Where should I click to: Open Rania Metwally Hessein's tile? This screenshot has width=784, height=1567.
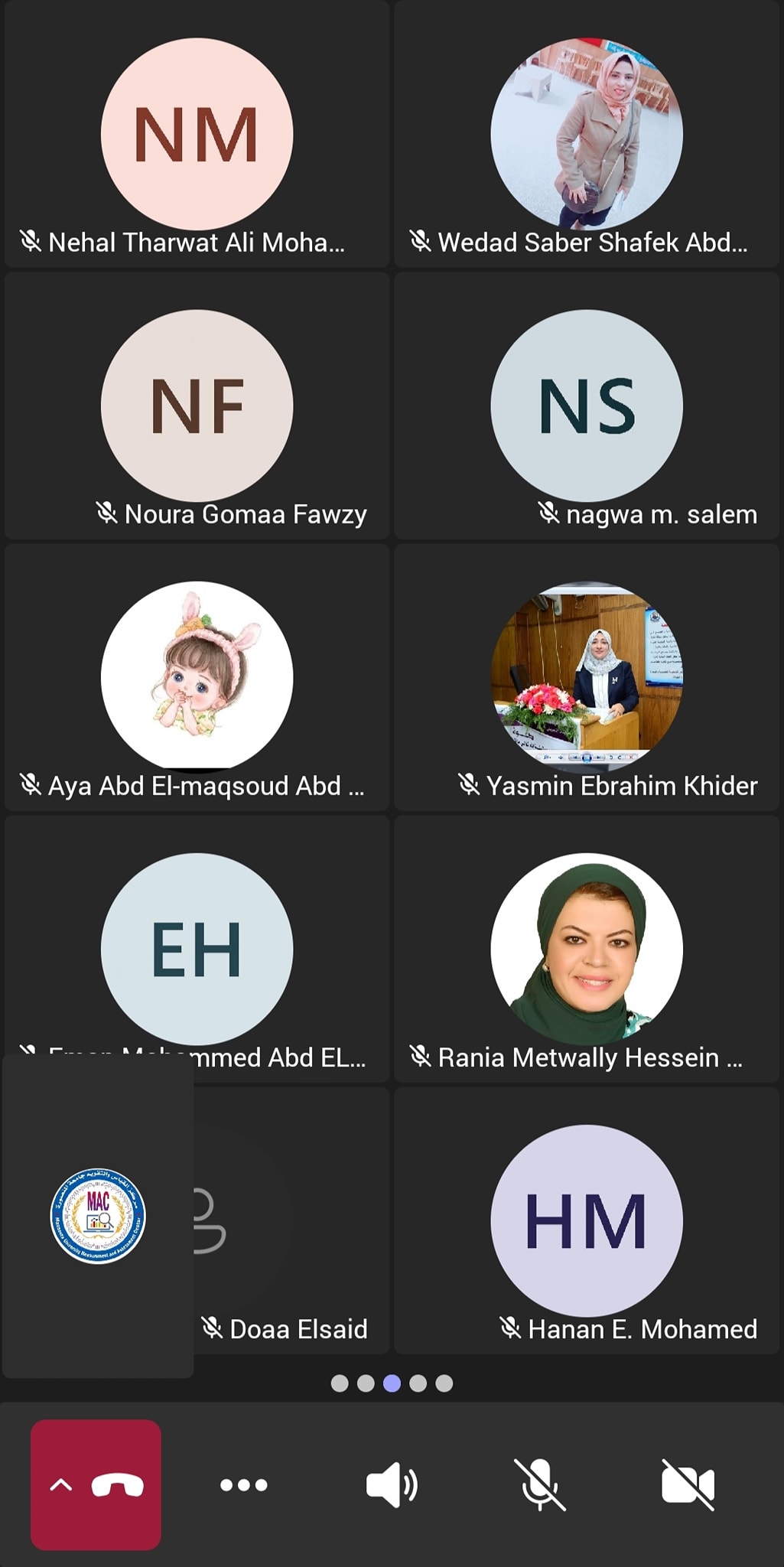click(x=587, y=949)
